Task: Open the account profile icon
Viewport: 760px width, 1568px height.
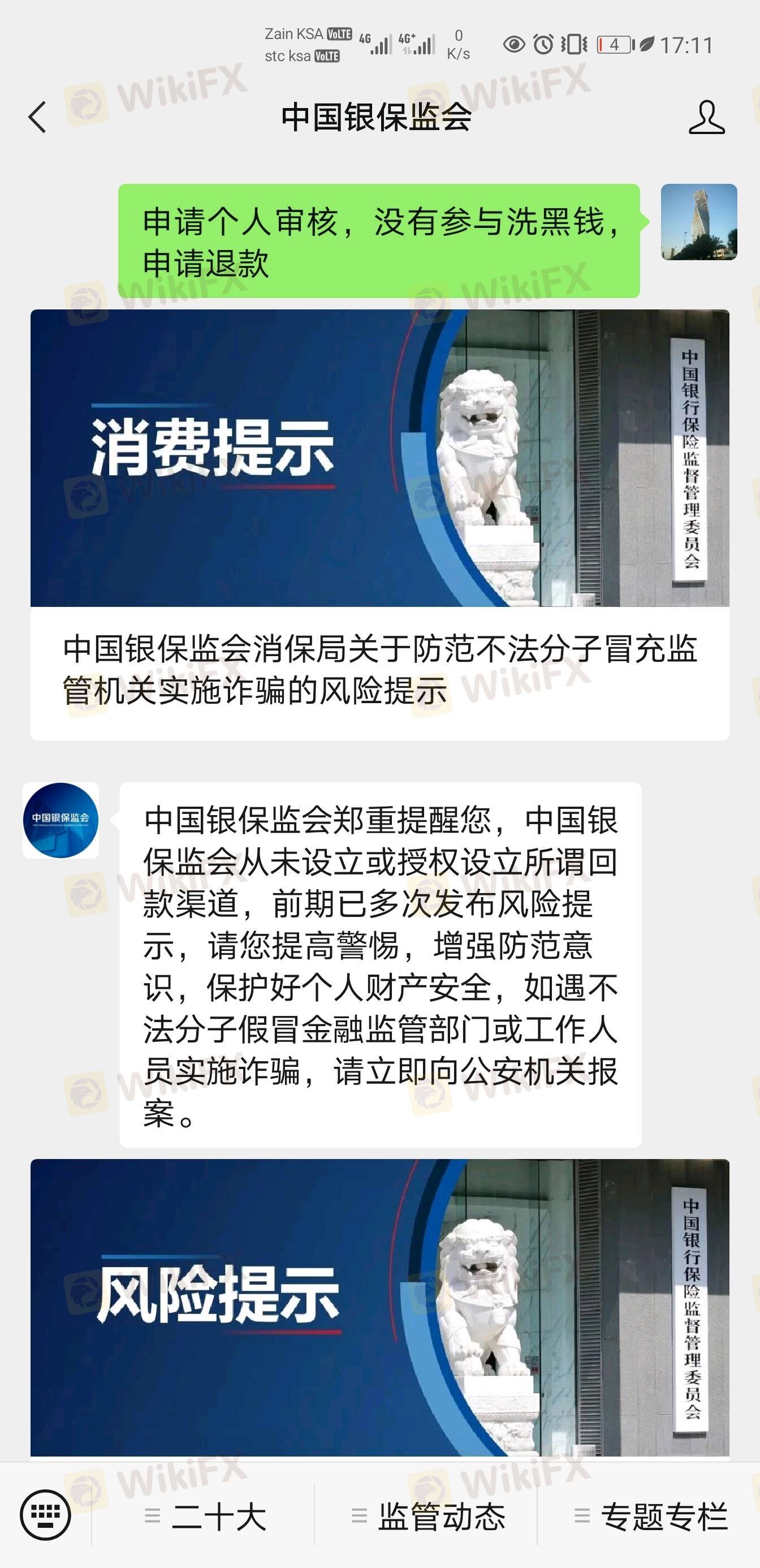Action: [706, 117]
